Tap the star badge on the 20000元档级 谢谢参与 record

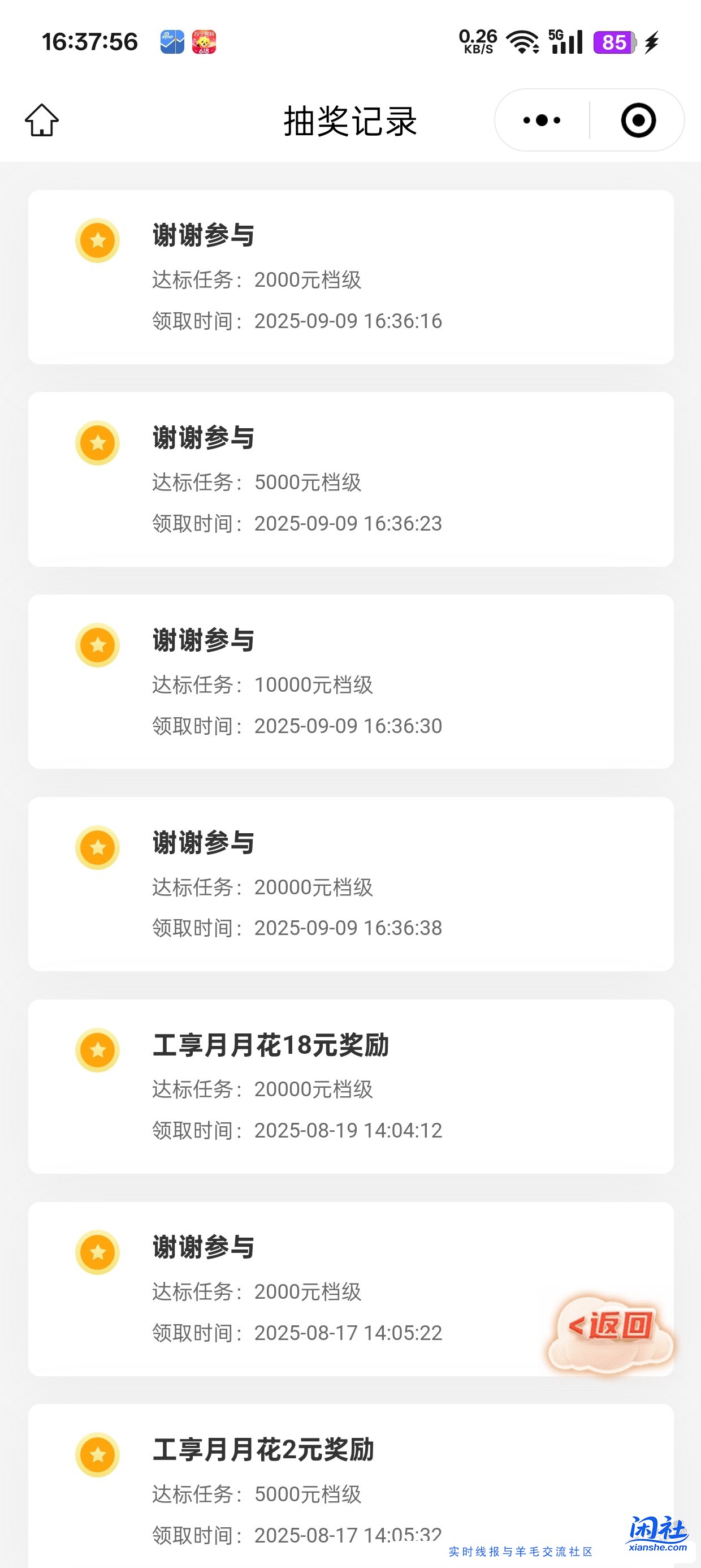(x=97, y=848)
